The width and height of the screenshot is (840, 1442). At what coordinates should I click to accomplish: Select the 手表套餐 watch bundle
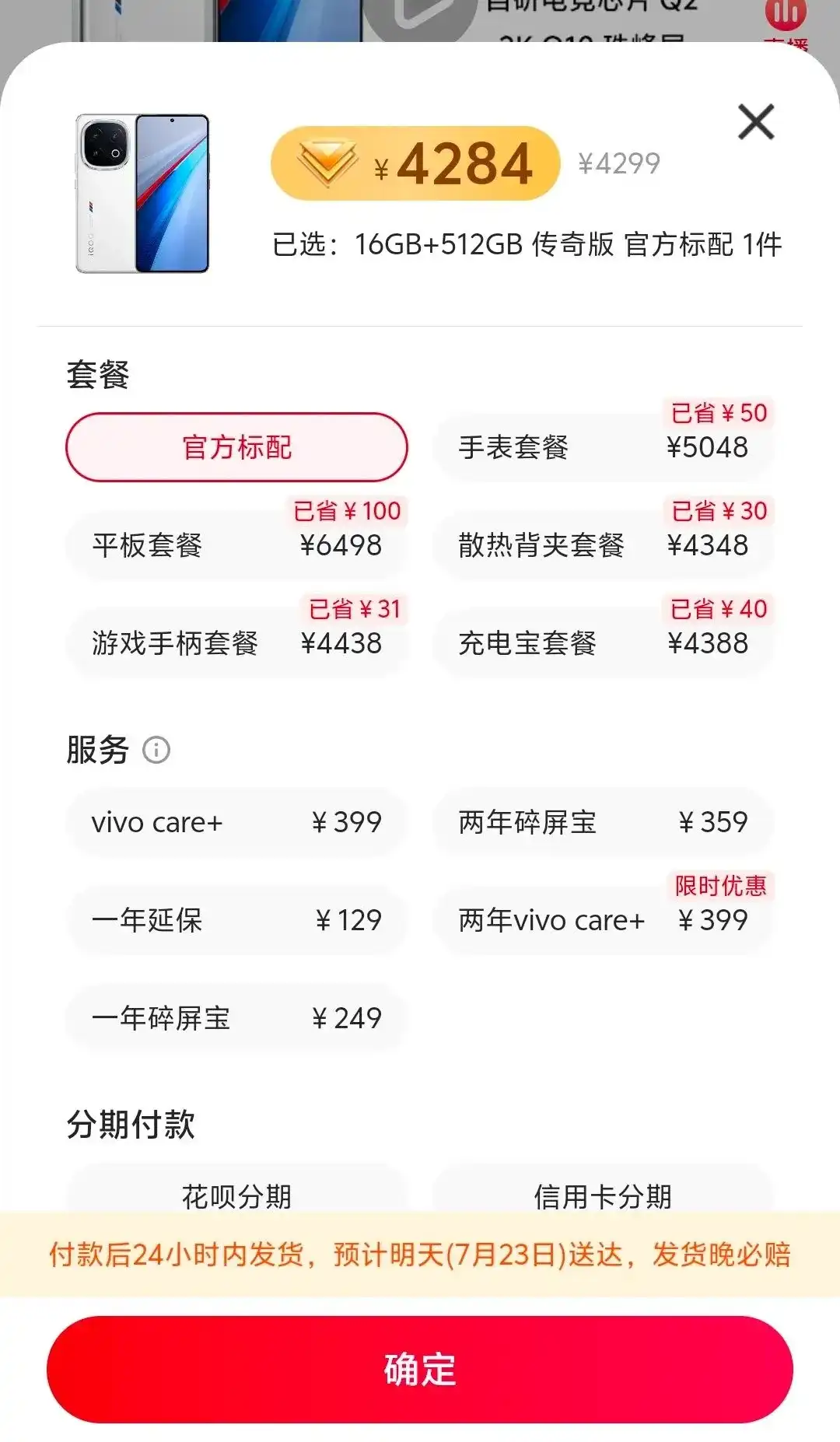[603, 447]
